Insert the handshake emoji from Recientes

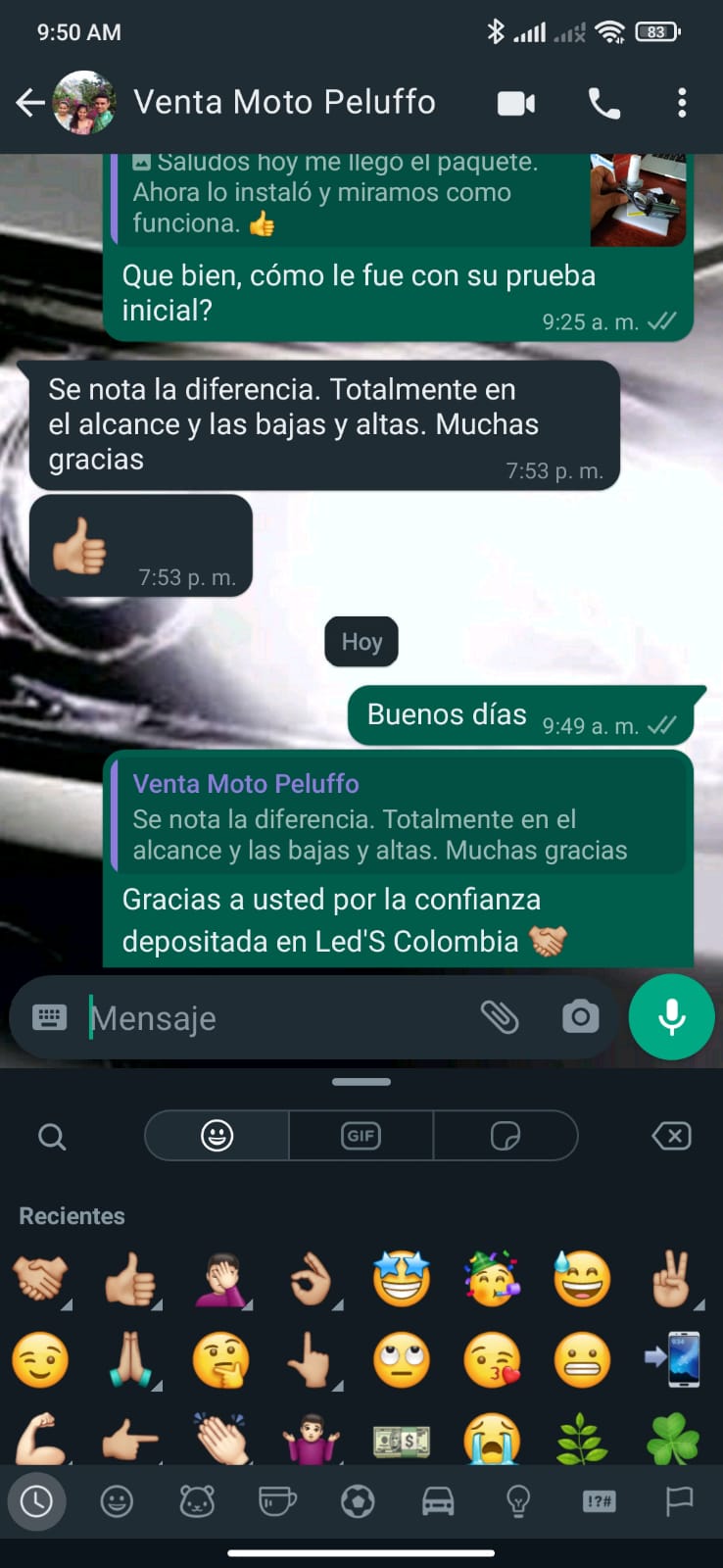[40, 1278]
